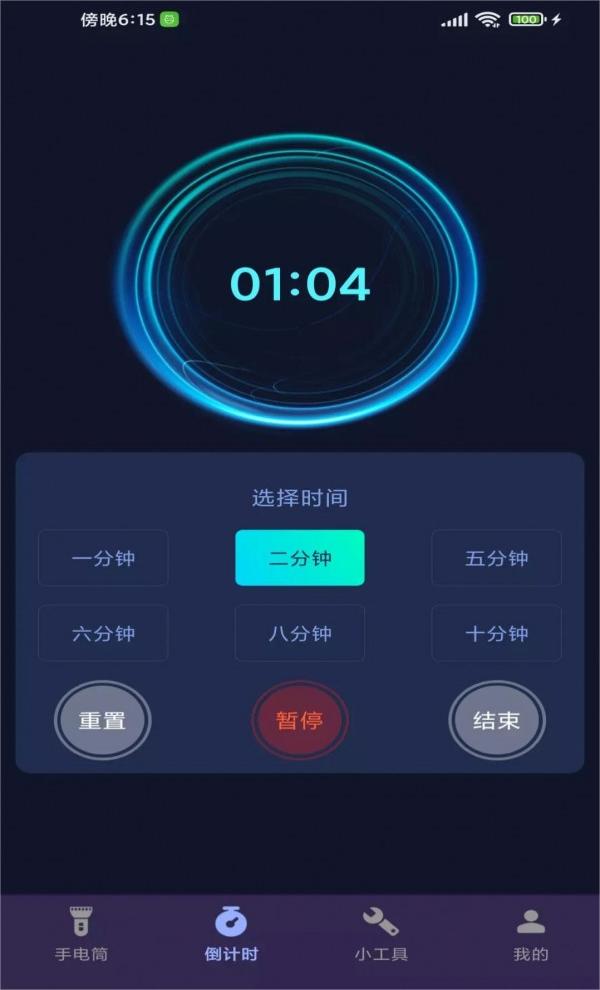
Task: Switch to the 手电筒 tab
Action: coord(81,934)
